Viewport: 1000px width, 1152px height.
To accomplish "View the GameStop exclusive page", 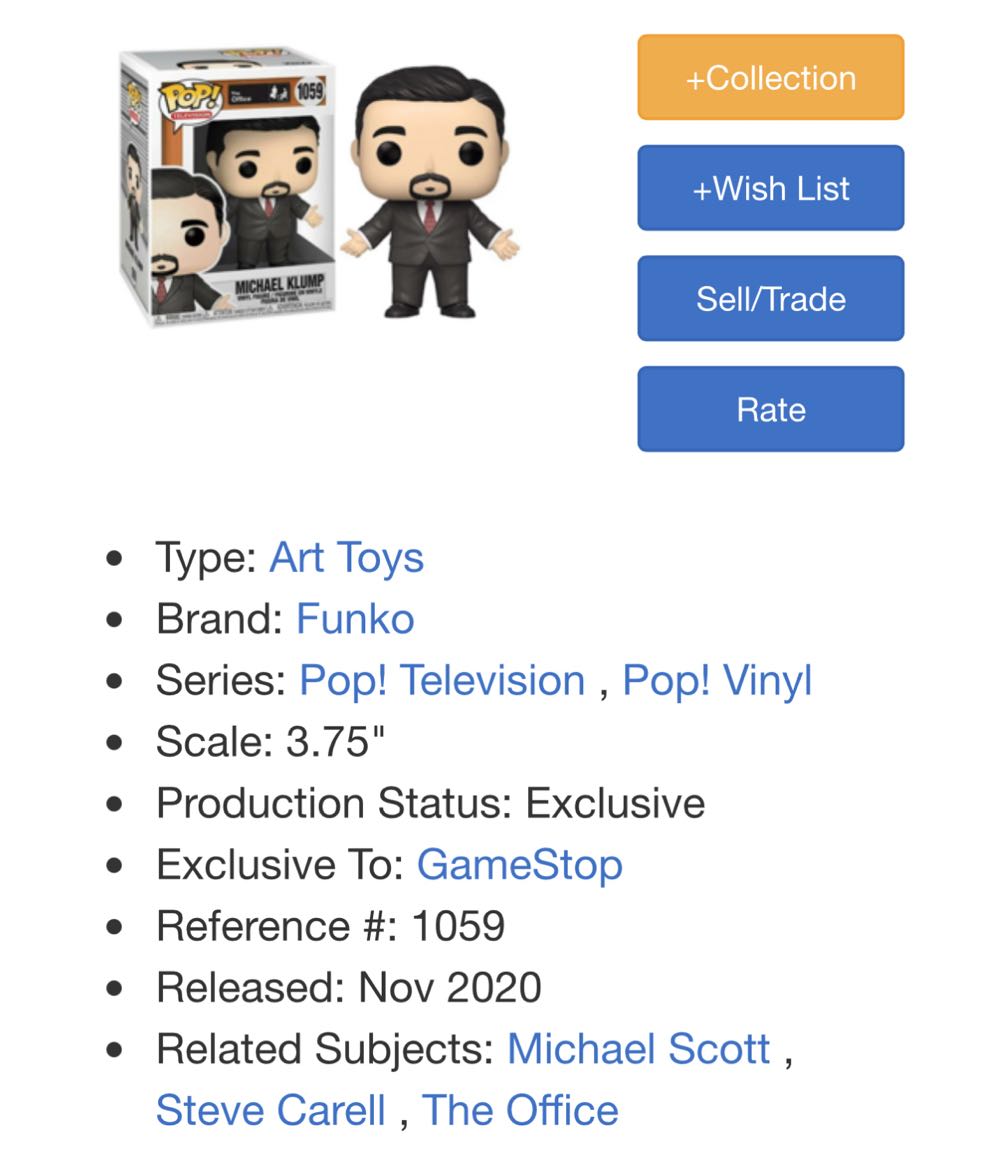I will point(520,864).
